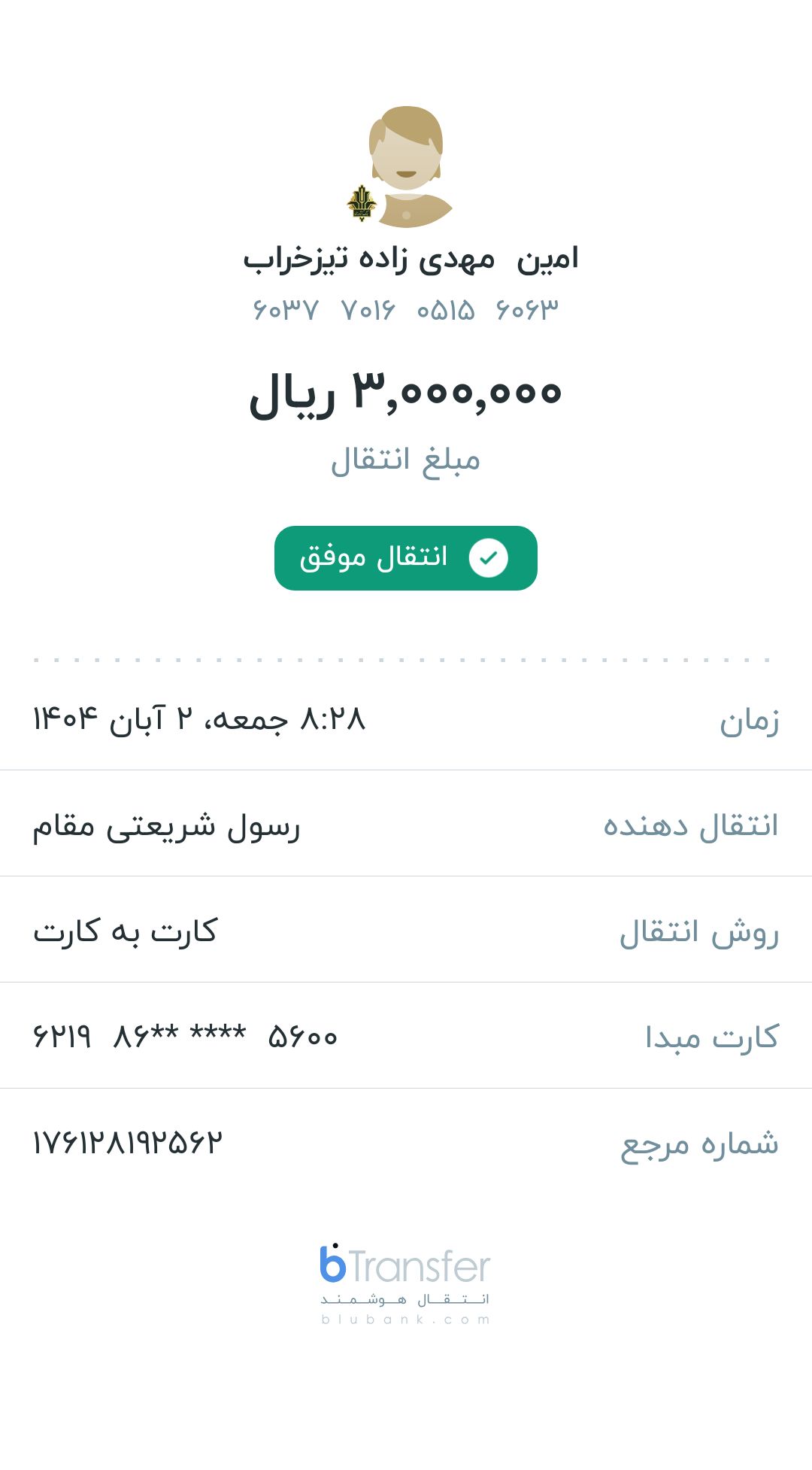Click the روش انتقال row label
812x1470 pixels.
point(707,930)
